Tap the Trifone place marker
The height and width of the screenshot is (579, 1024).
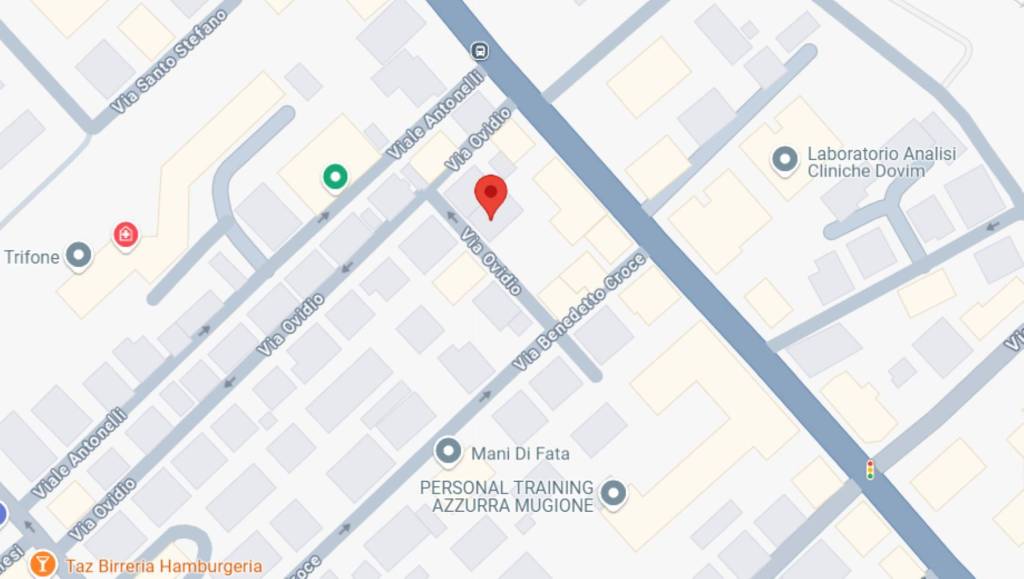coord(78,255)
